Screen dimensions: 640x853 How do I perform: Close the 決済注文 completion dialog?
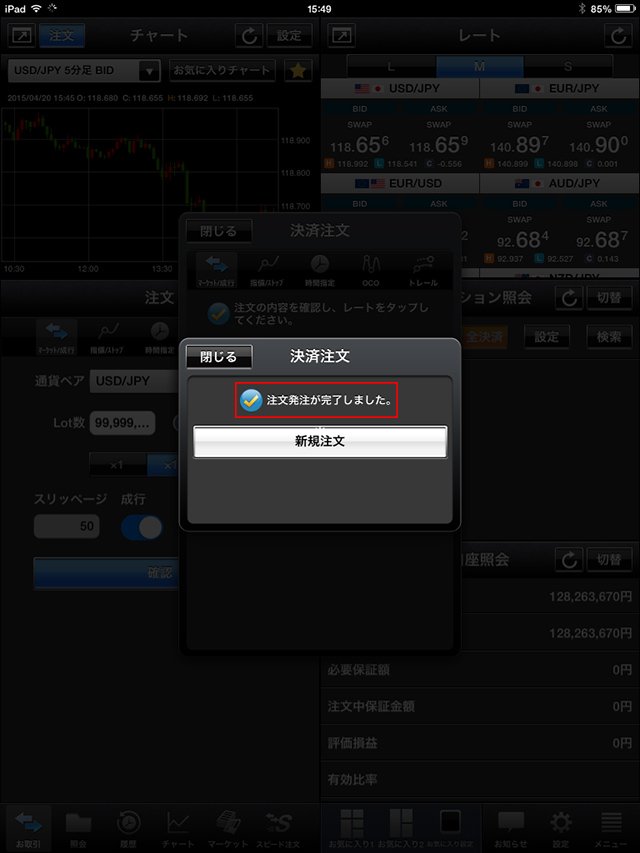point(219,356)
